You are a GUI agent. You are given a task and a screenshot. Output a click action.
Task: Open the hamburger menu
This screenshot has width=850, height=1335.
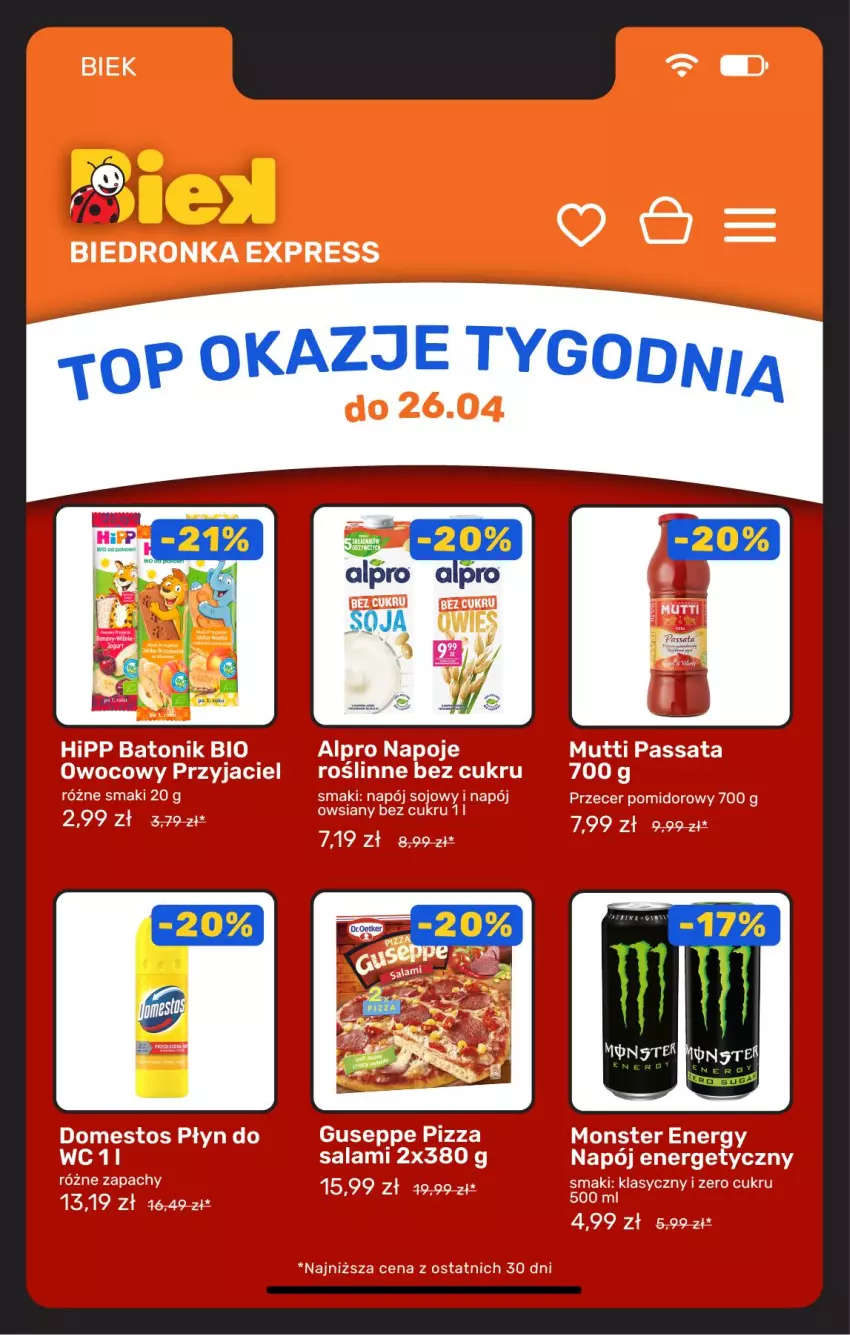748,224
